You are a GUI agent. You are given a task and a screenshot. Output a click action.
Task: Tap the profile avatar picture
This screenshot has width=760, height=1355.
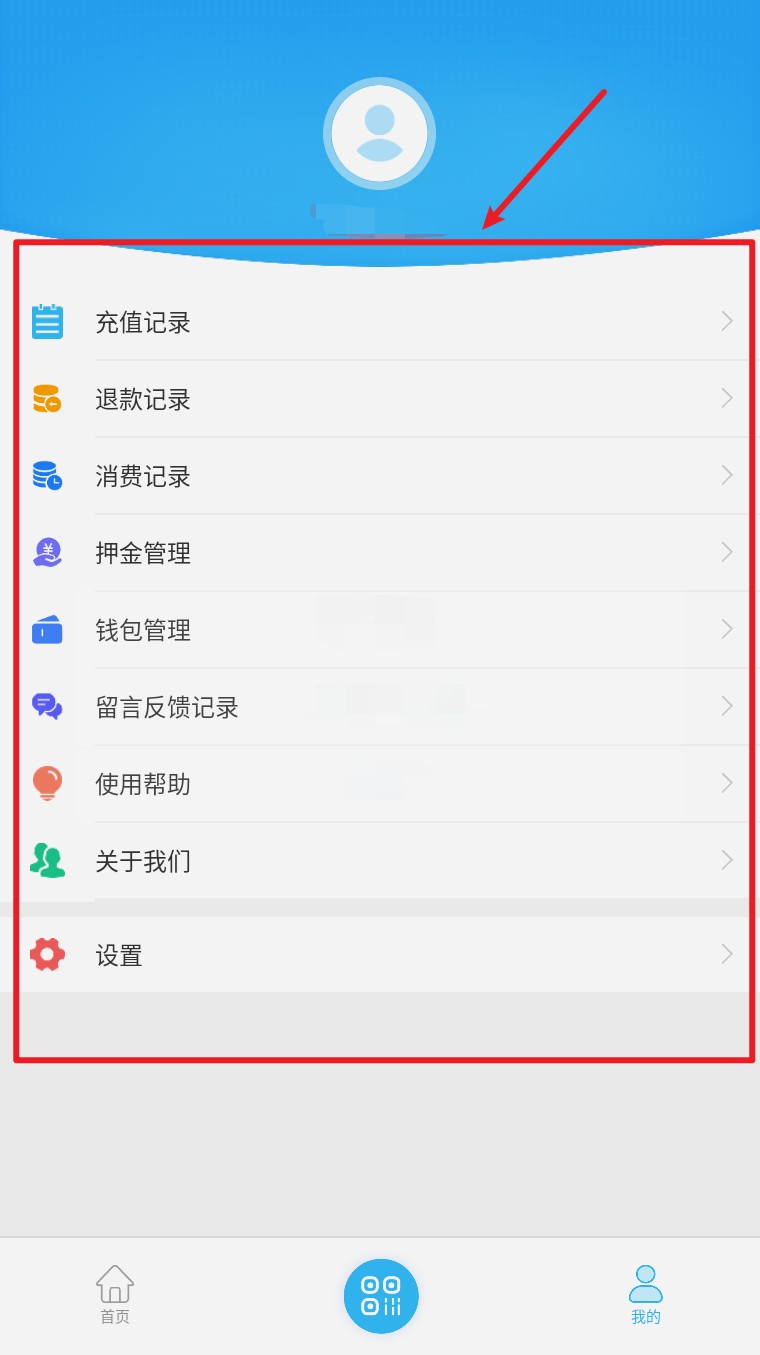[x=380, y=133]
